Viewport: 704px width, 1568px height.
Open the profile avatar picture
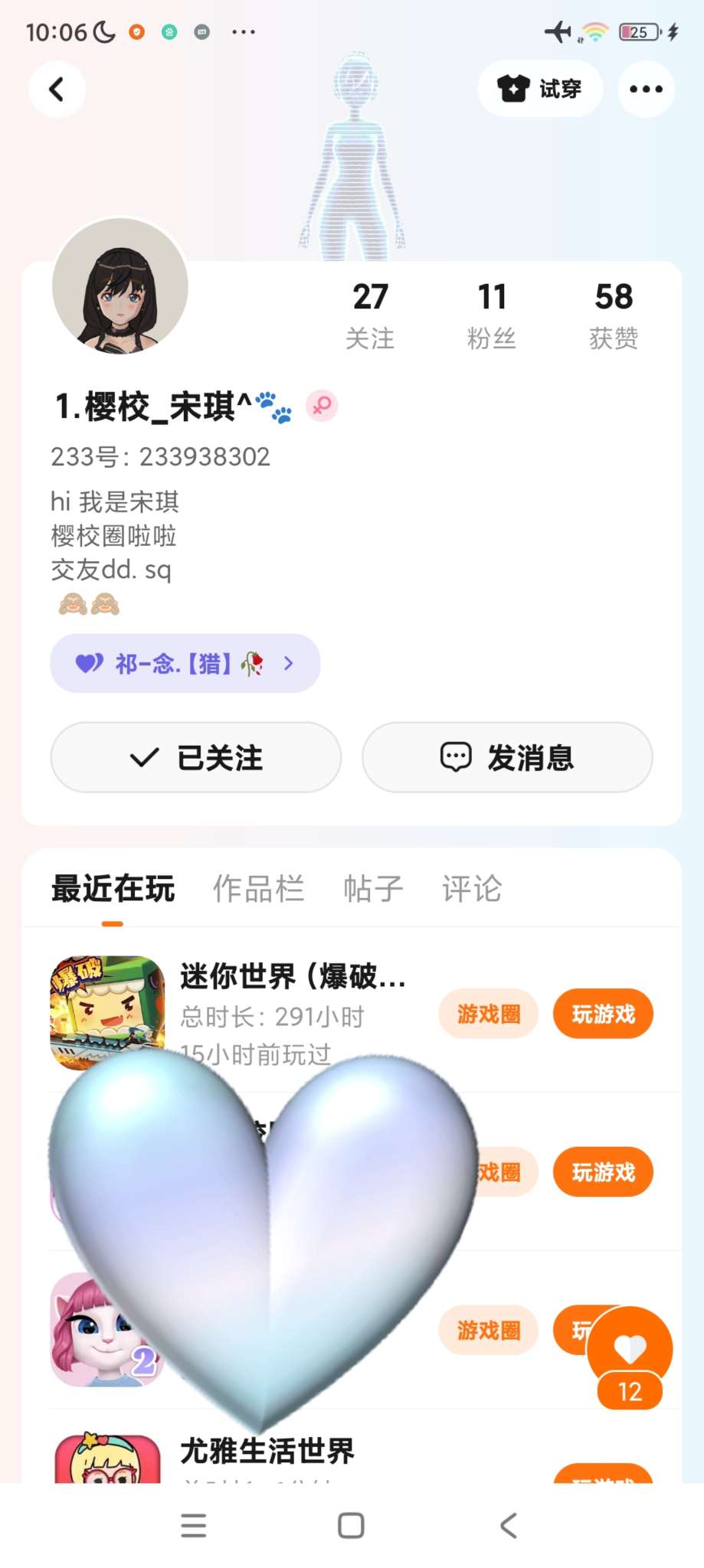[x=120, y=286]
